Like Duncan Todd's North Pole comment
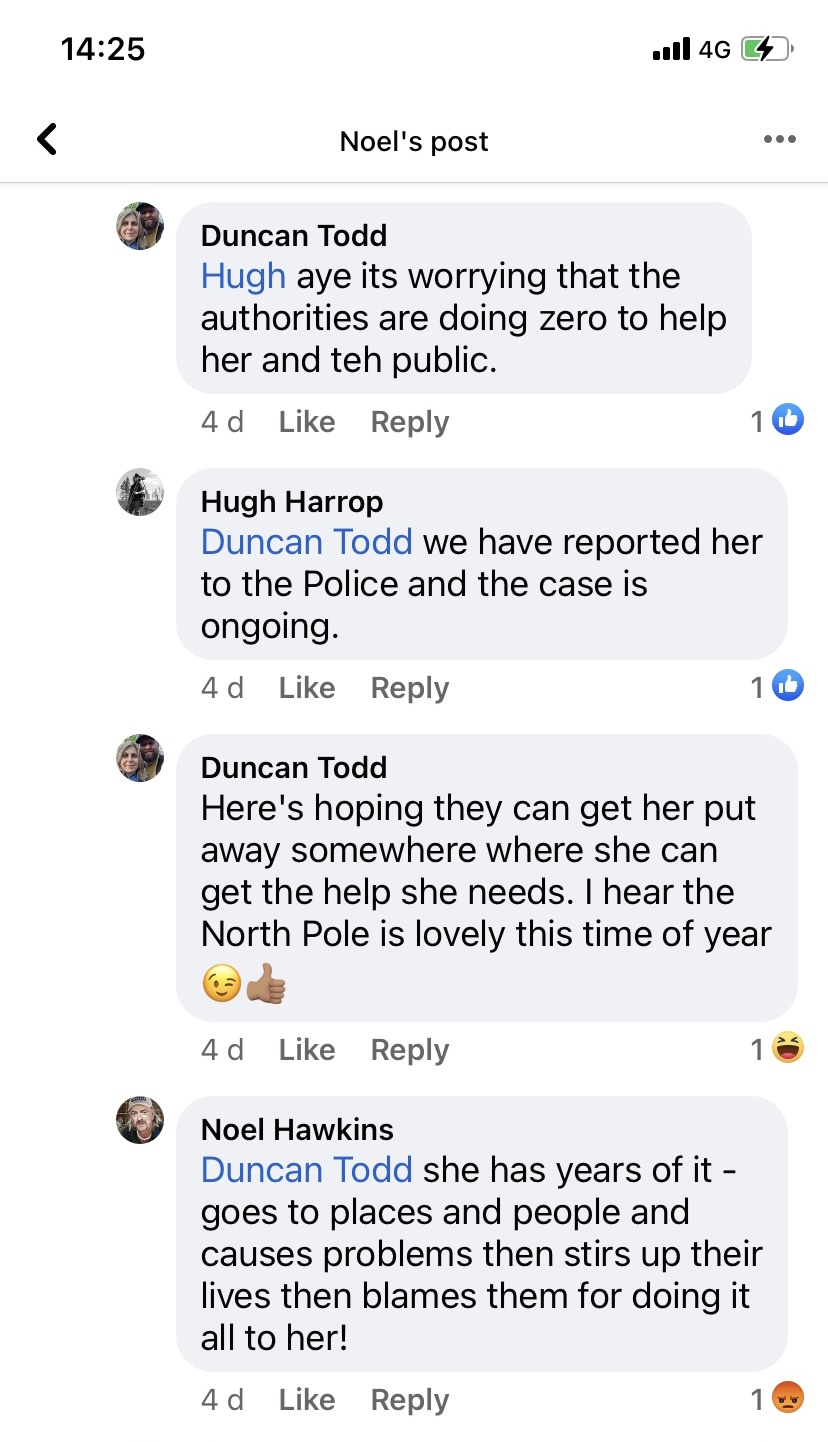 click(306, 1050)
